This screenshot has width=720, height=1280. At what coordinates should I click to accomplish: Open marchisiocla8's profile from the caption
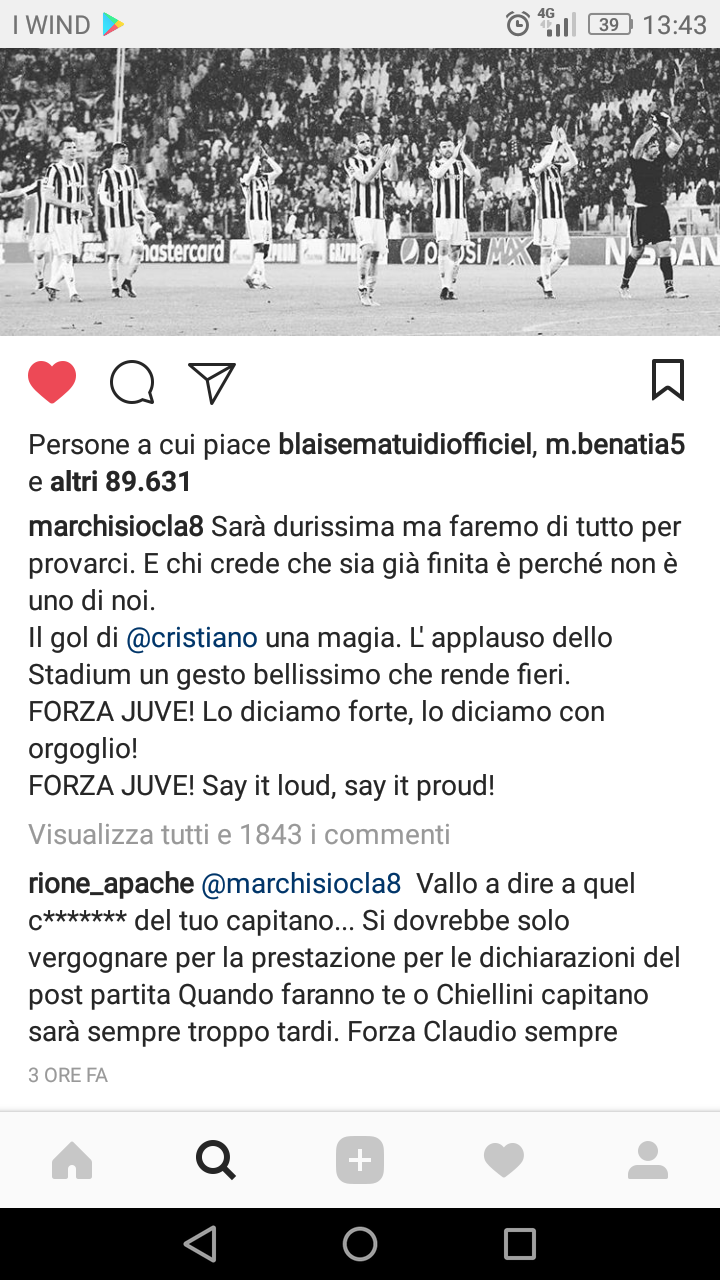[x=116, y=527]
